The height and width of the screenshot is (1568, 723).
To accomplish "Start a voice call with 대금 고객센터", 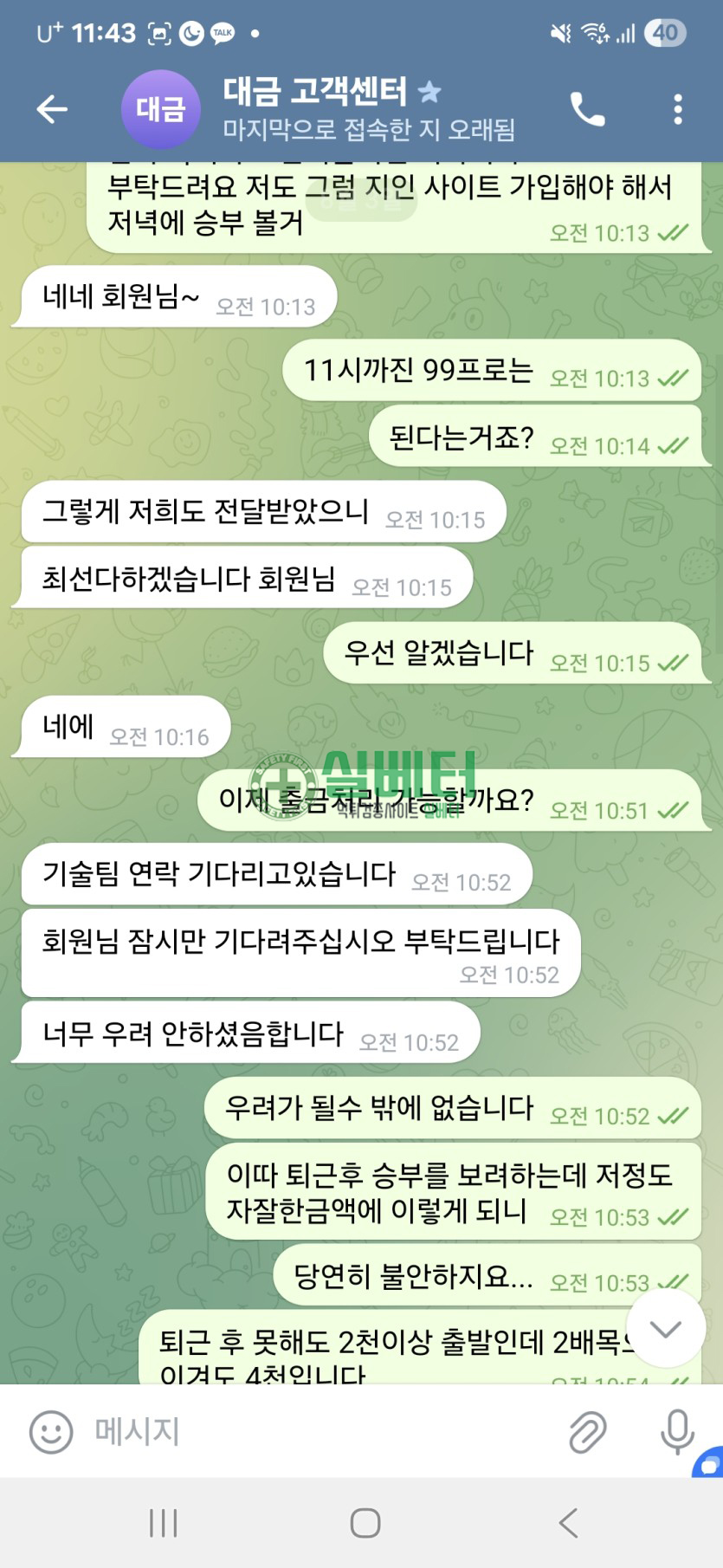I will click(x=587, y=109).
